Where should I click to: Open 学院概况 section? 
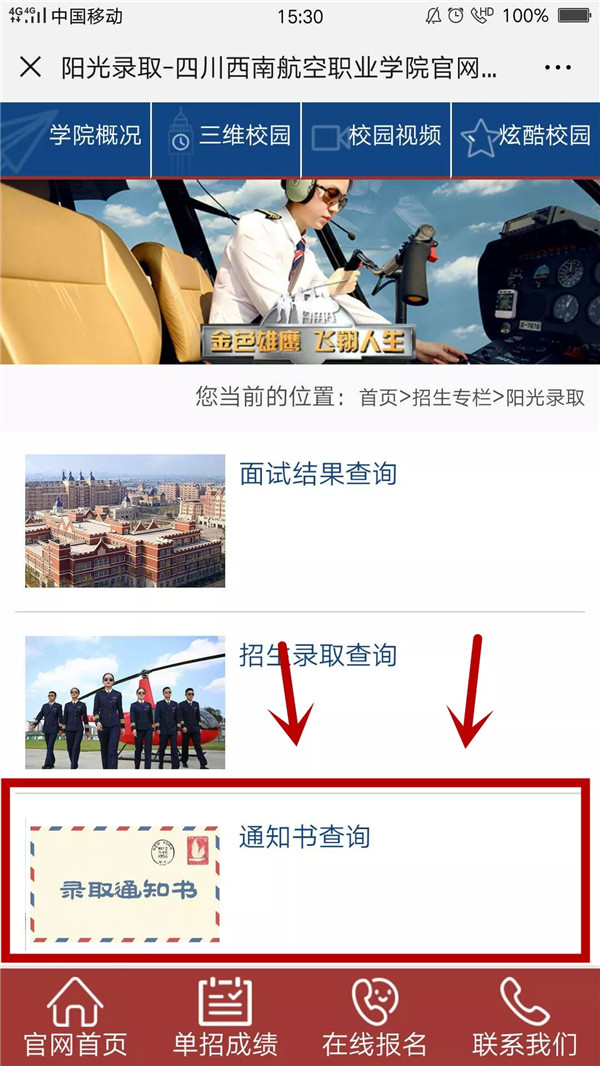point(95,135)
